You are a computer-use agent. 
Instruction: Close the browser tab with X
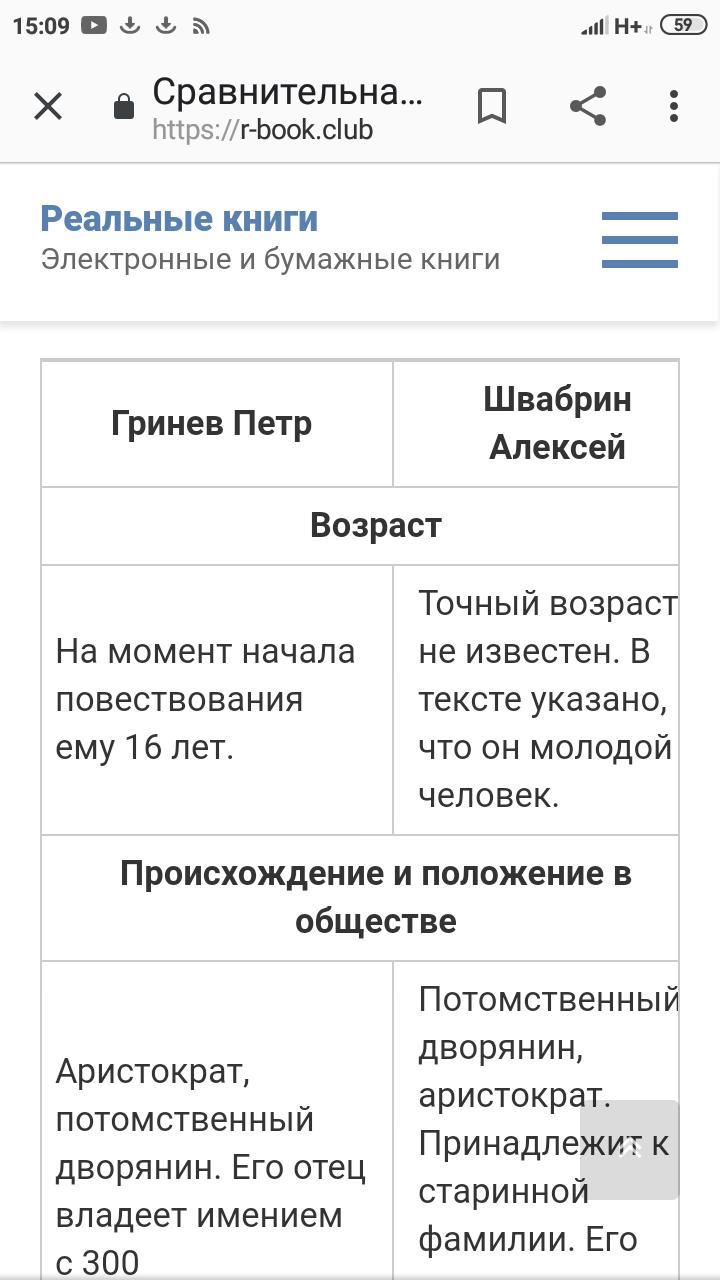tap(48, 106)
